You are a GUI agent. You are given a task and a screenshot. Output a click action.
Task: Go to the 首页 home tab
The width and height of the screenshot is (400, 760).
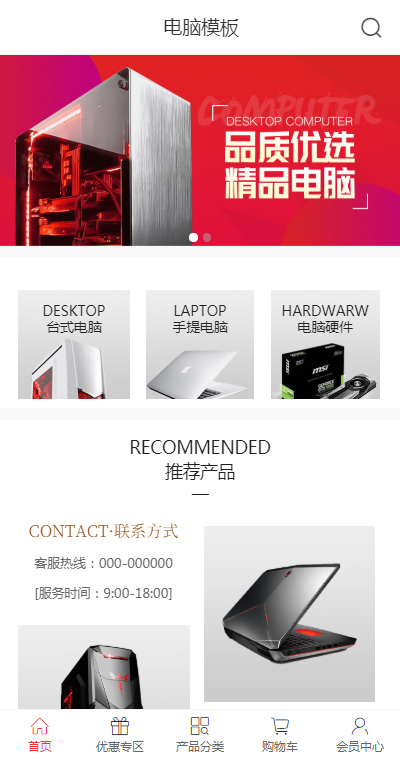40,735
